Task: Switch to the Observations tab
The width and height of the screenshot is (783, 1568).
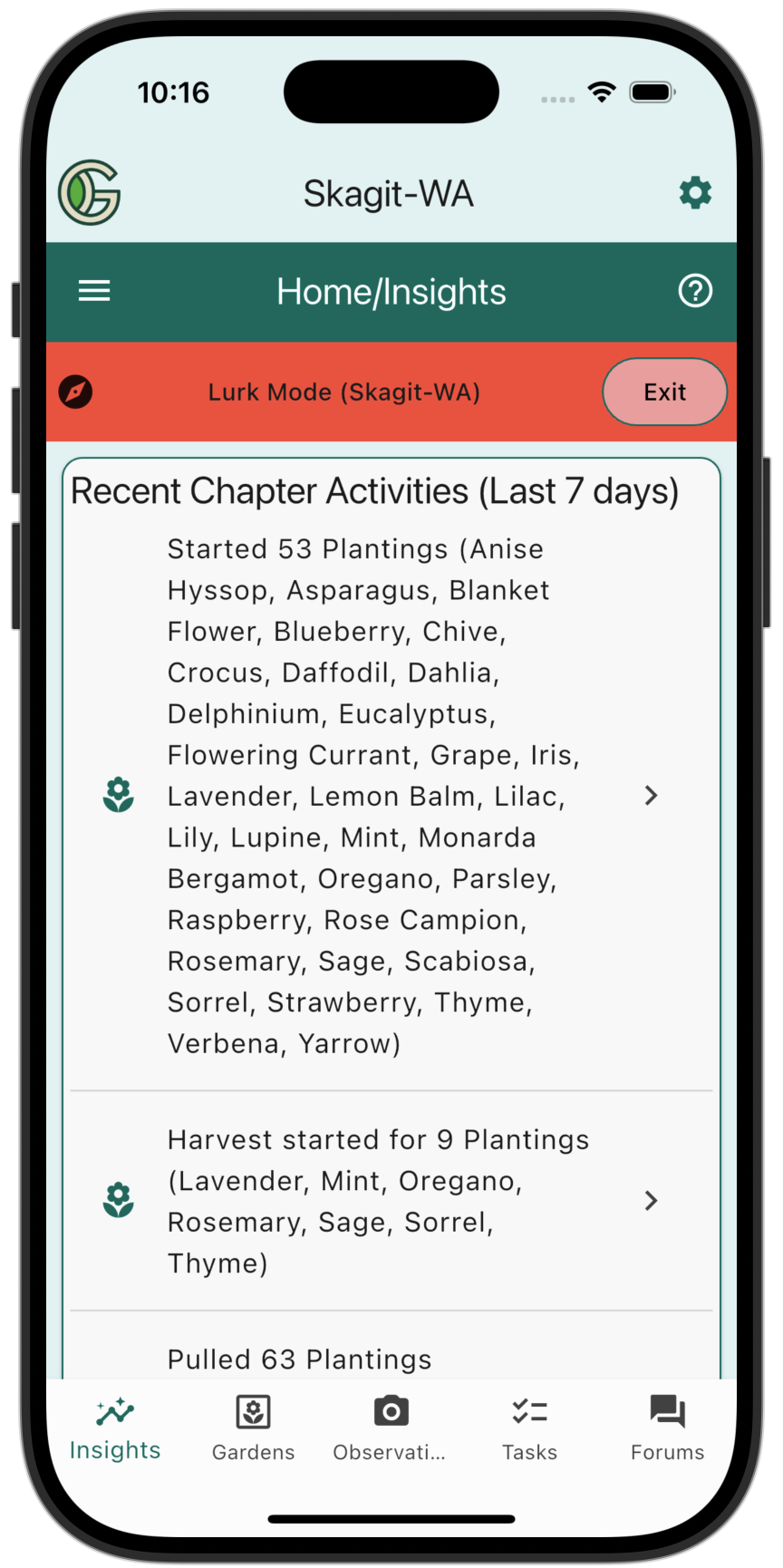Action: coord(391,1428)
